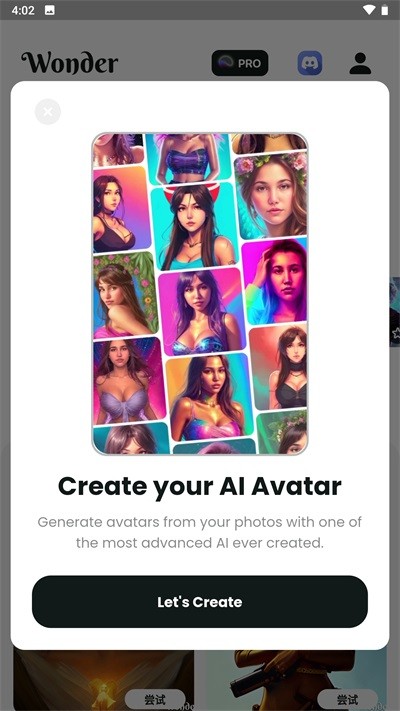Open the PRO upgrade badge
Screen dimensions: 400x711
(240, 63)
